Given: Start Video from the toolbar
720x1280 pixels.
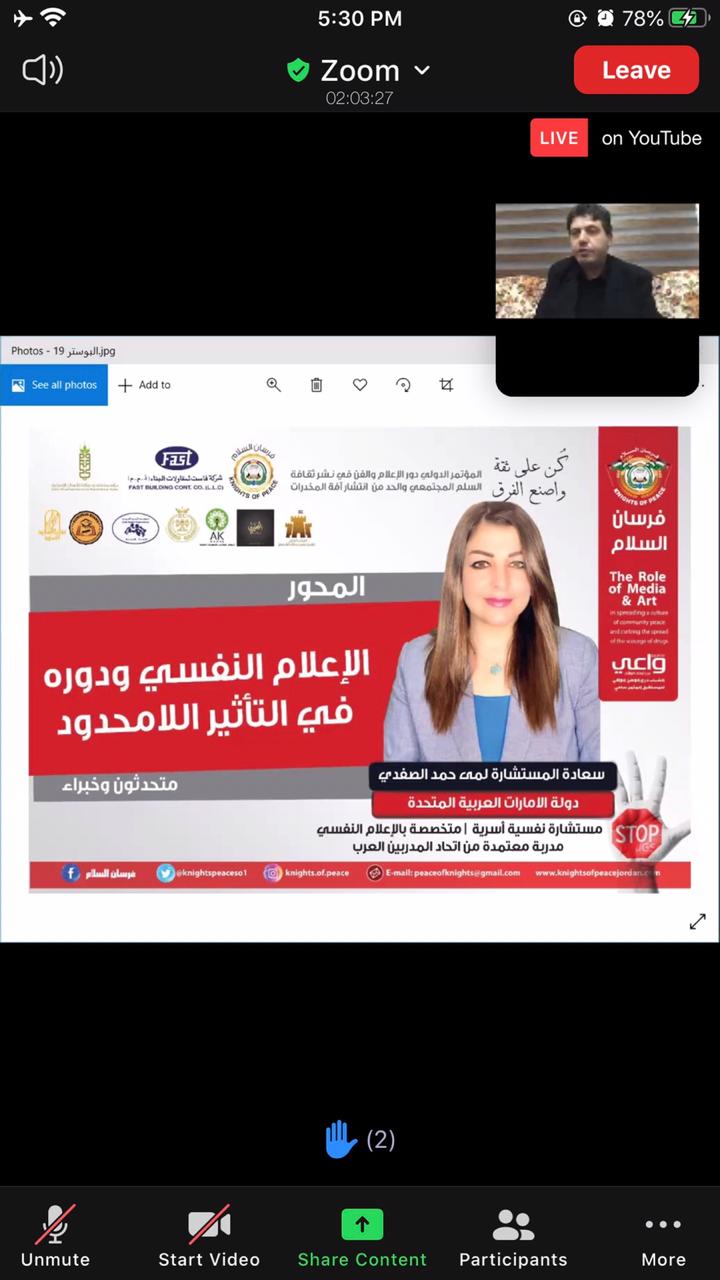Looking at the screenshot, I should [x=209, y=1236].
